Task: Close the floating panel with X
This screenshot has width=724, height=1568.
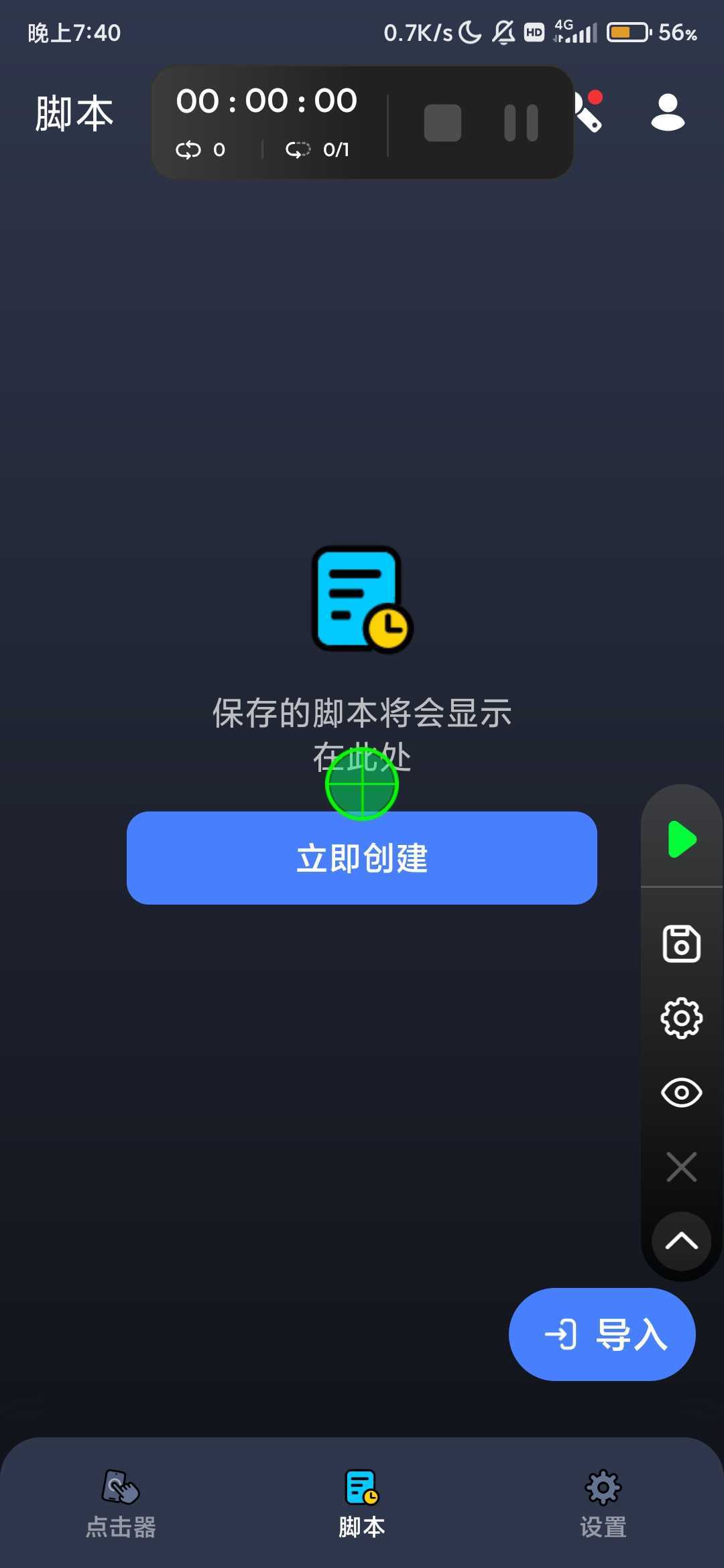Action: click(682, 1167)
